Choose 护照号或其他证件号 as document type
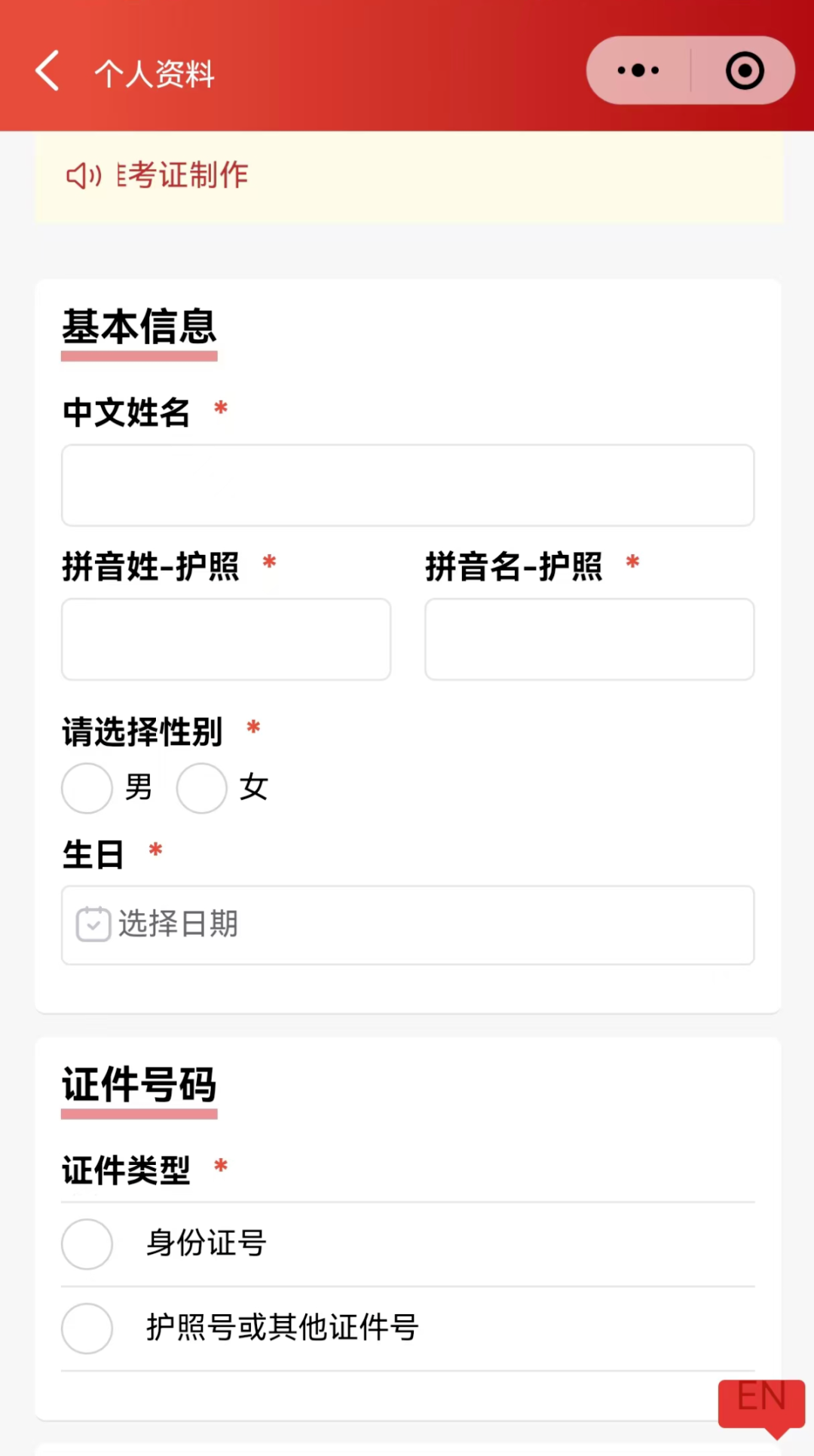The image size is (814, 1456). point(87,1328)
